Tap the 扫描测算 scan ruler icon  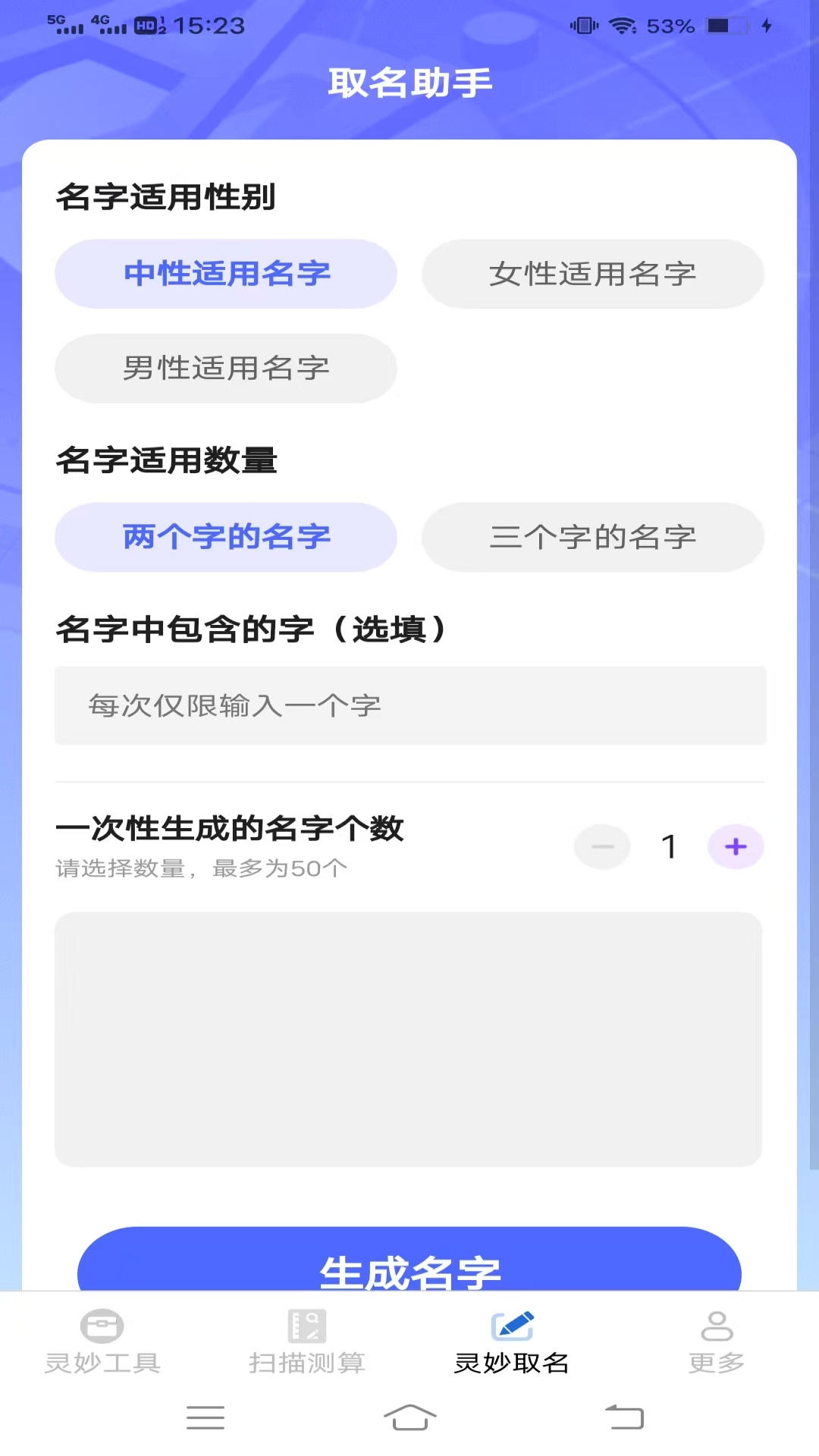coord(306,1326)
